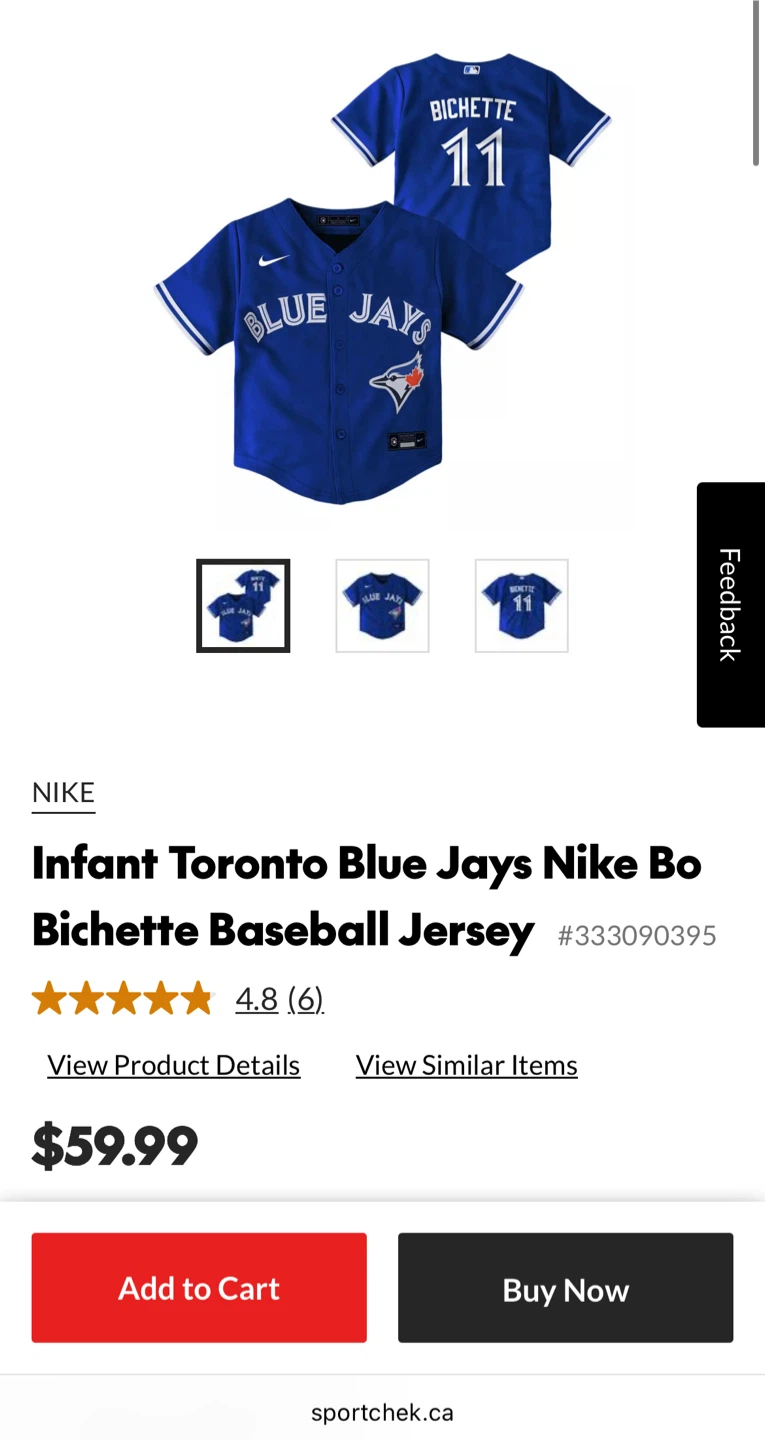
Task: Show the jersey front view thumbnail
Action: (x=382, y=606)
